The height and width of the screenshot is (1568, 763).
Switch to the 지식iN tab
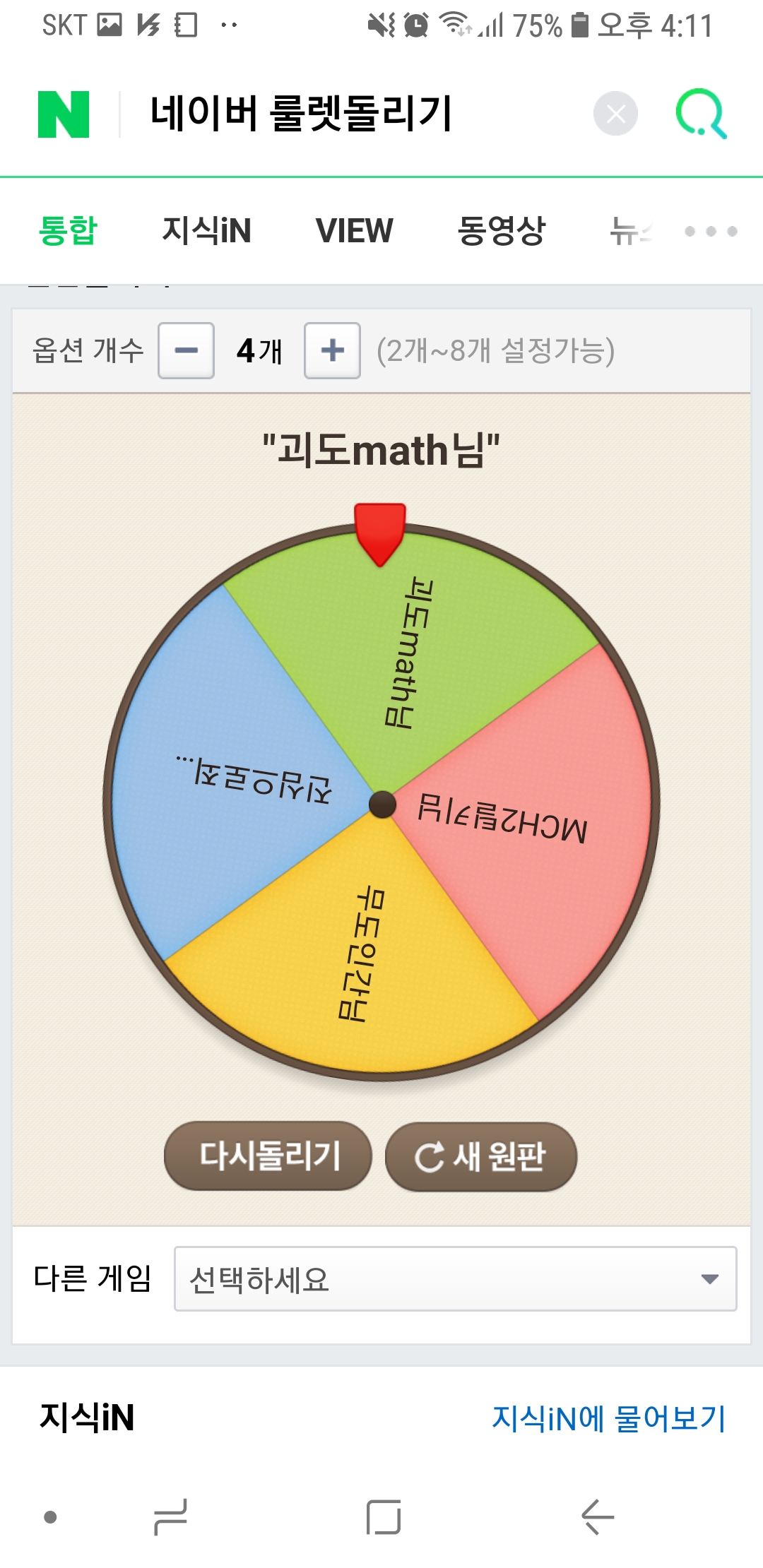[206, 230]
